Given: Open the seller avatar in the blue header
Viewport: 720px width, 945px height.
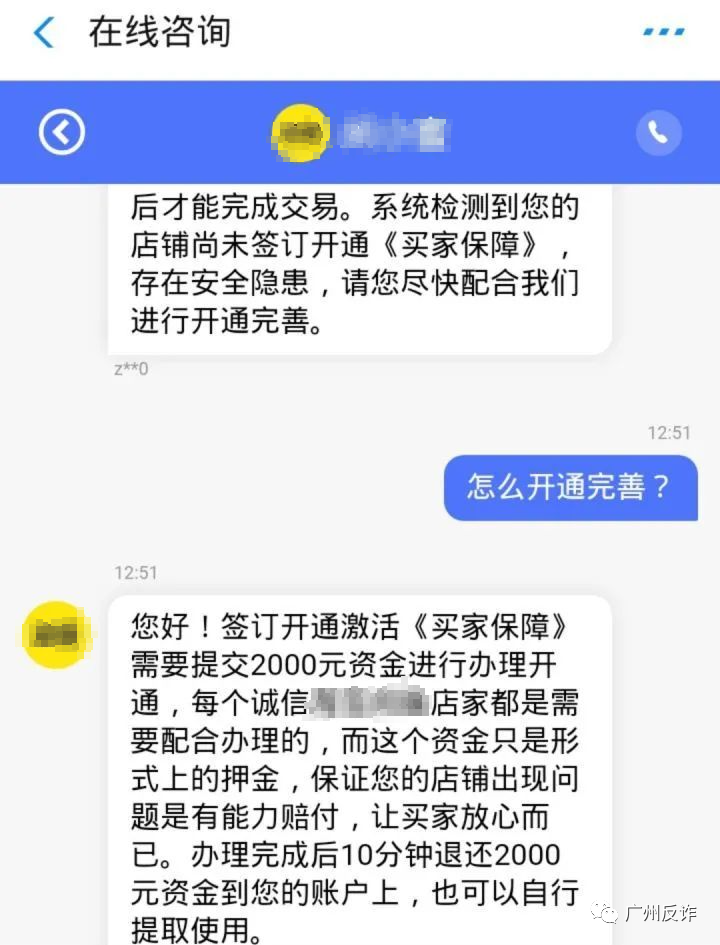Looking at the screenshot, I should (x=299, y=130).
